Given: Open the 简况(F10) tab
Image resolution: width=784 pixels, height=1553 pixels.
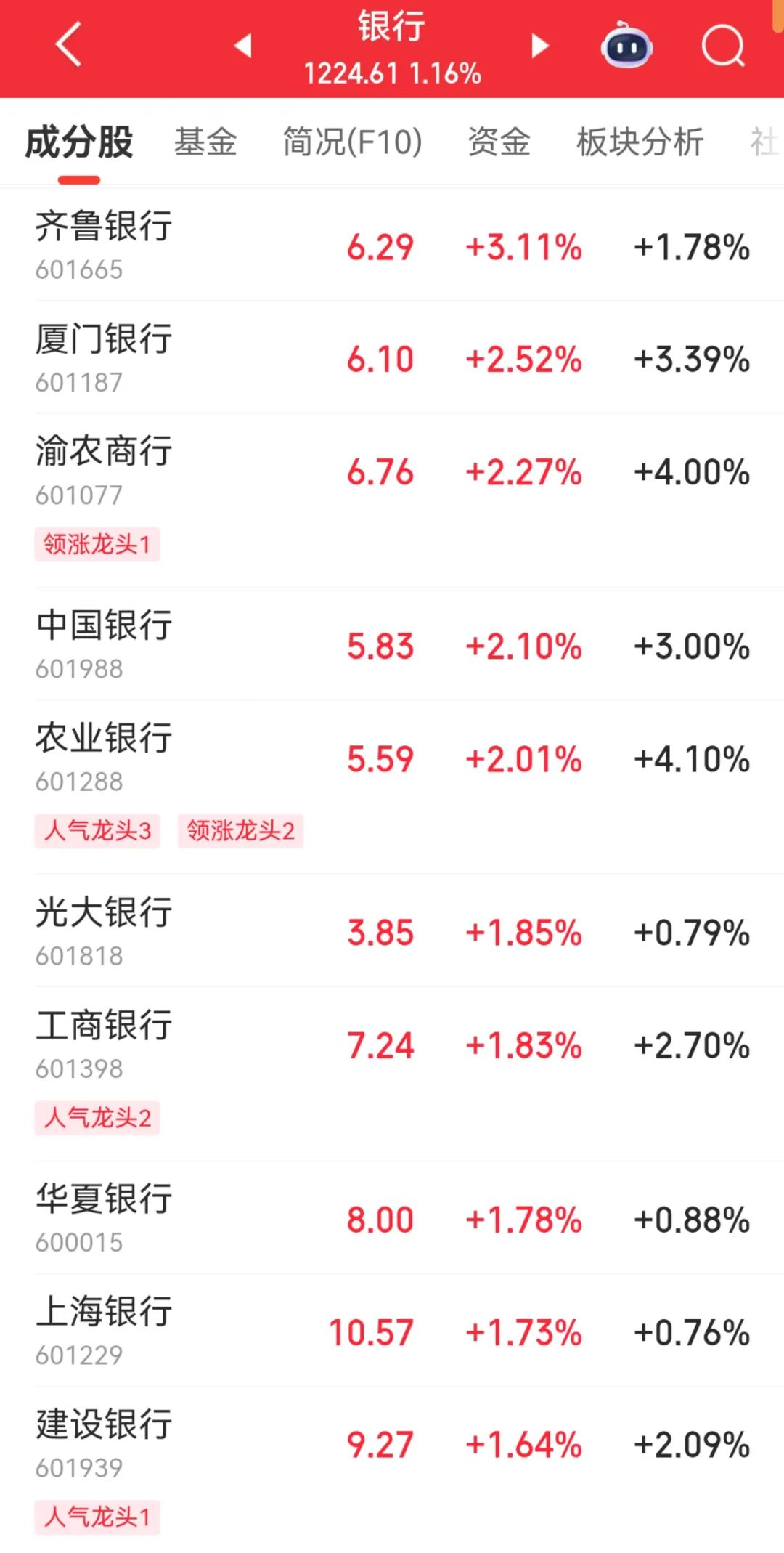Looking at the screenshot, I should tap(351, 143).
